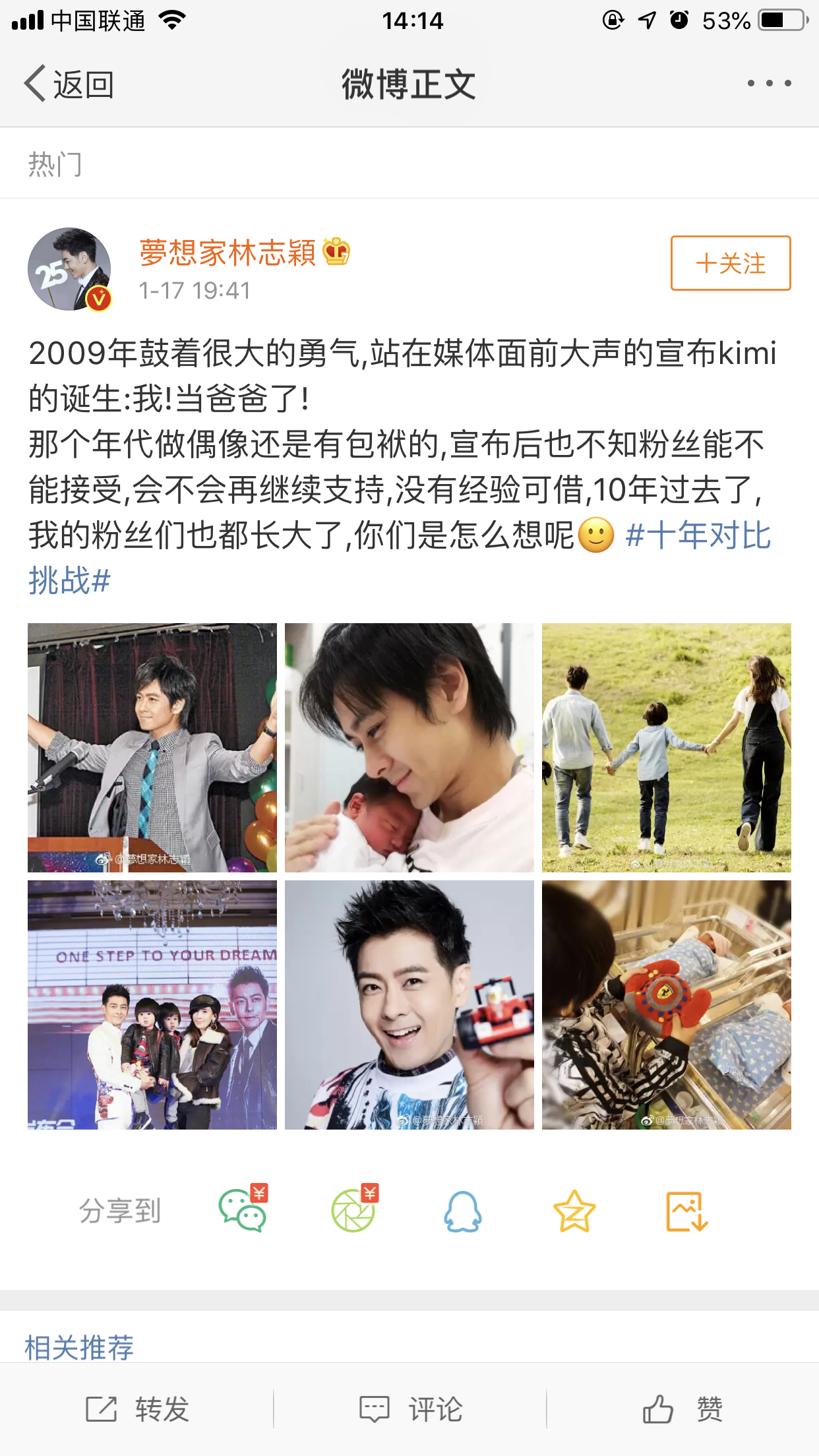
Task: Open 夢想家林志穎 username link
Action: coord(228,253)
